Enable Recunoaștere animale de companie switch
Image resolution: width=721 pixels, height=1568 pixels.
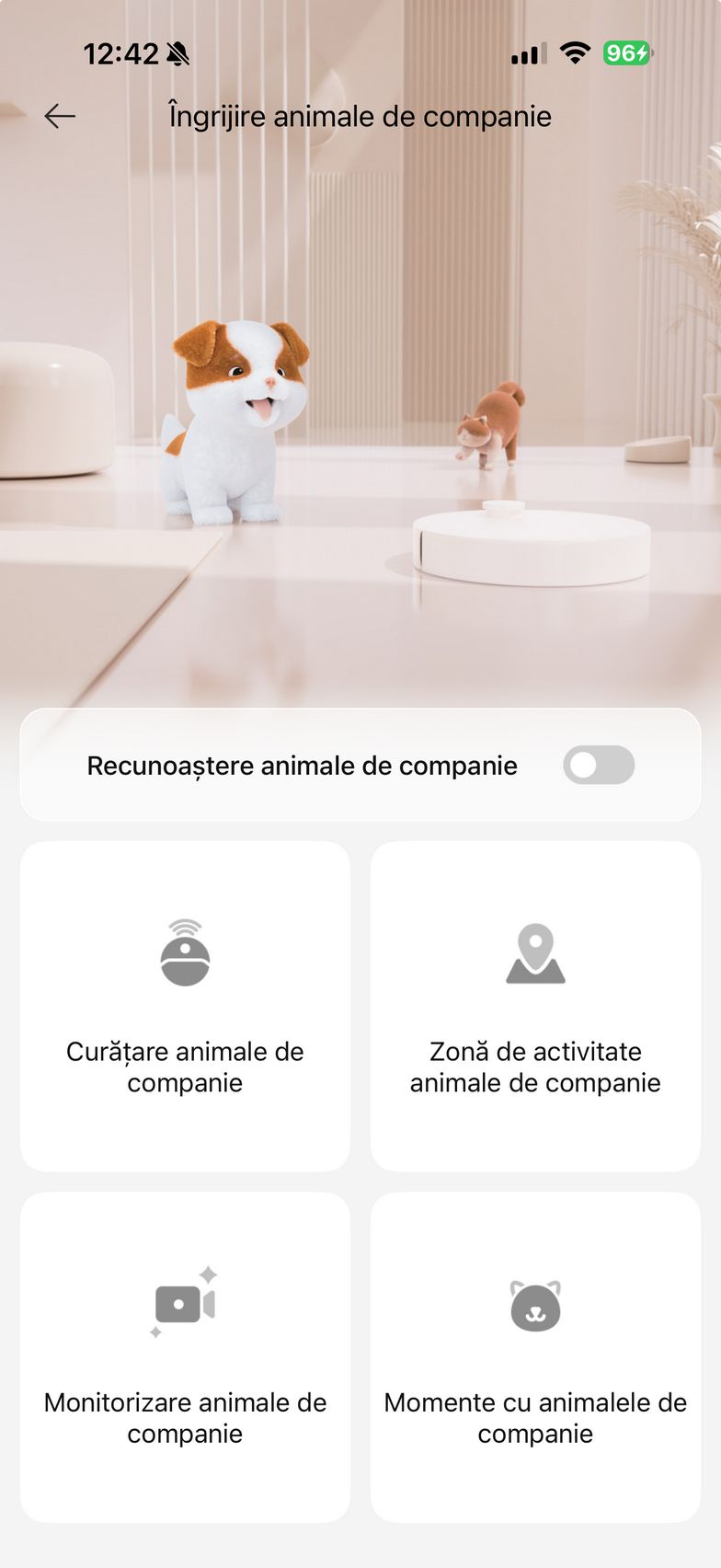599,766
